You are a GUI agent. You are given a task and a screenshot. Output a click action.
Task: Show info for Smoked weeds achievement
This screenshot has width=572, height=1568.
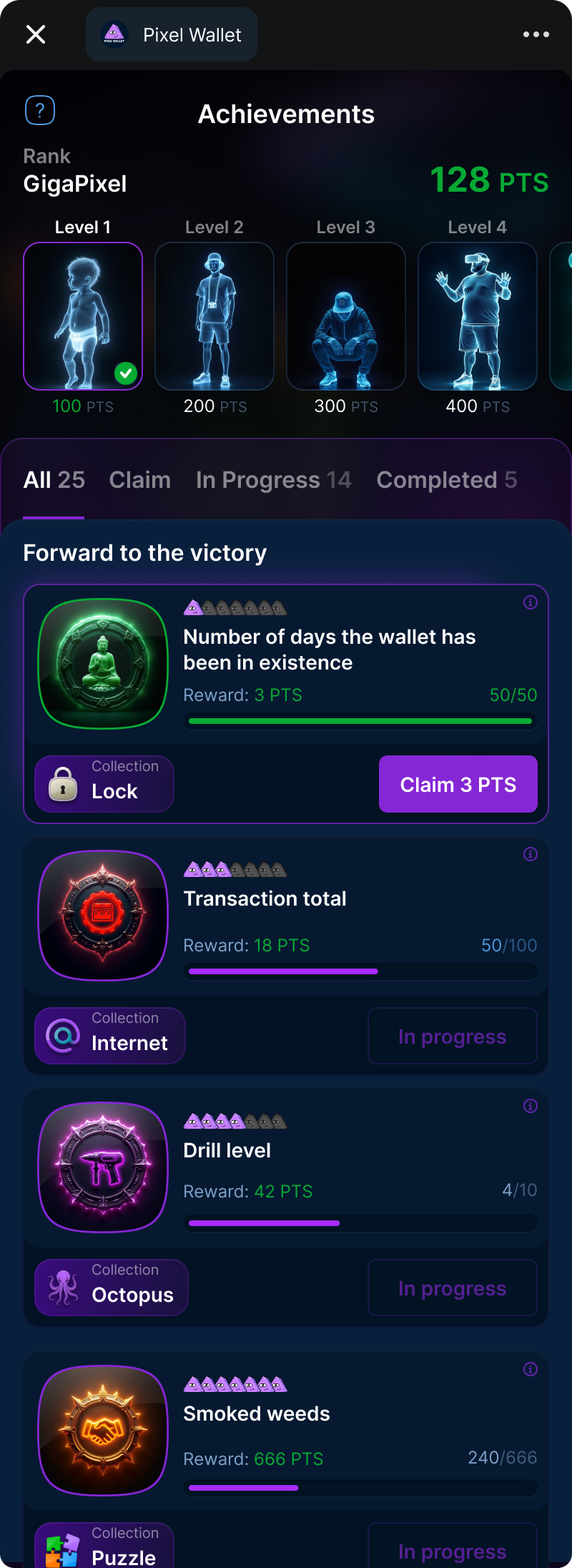(531, 1369)
